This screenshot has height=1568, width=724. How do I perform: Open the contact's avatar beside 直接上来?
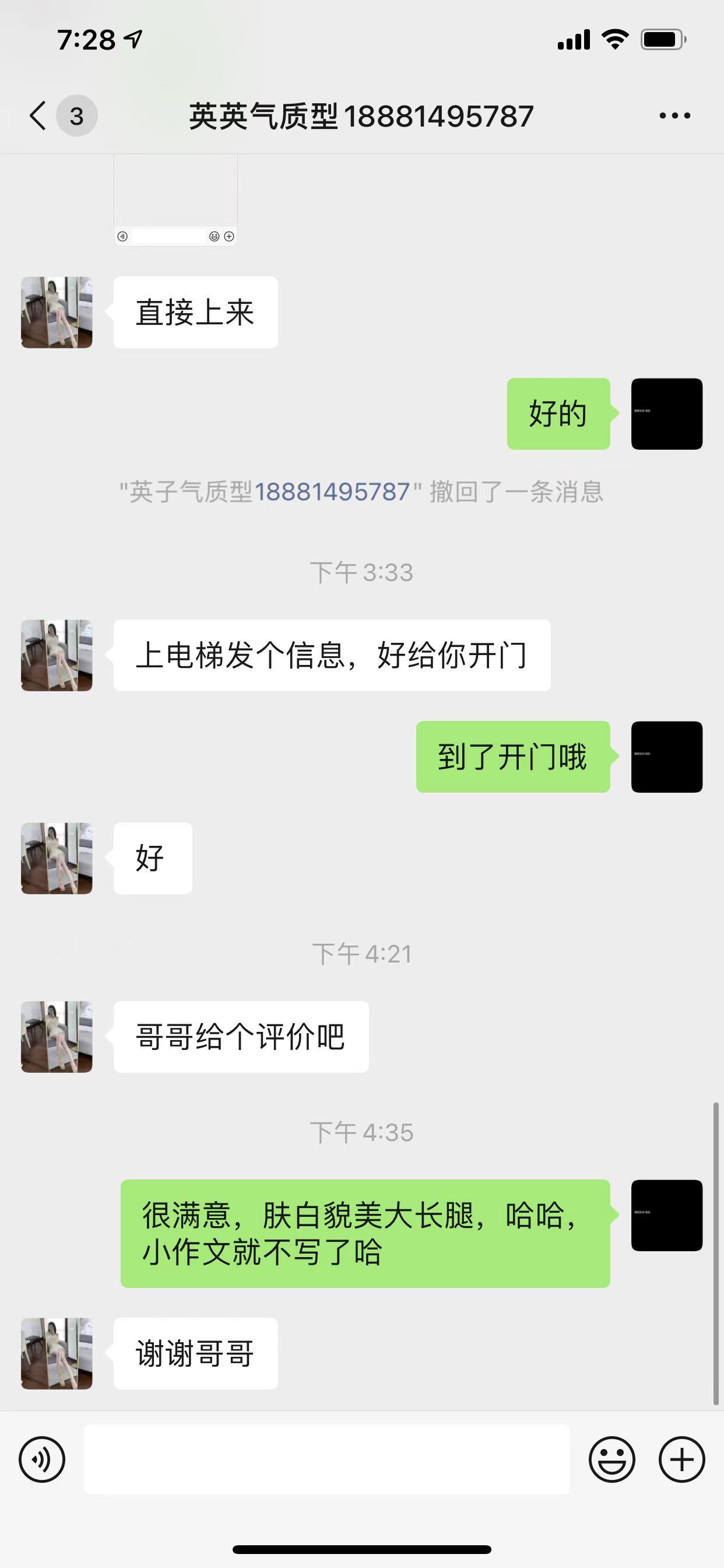click(x=57, y=312)
